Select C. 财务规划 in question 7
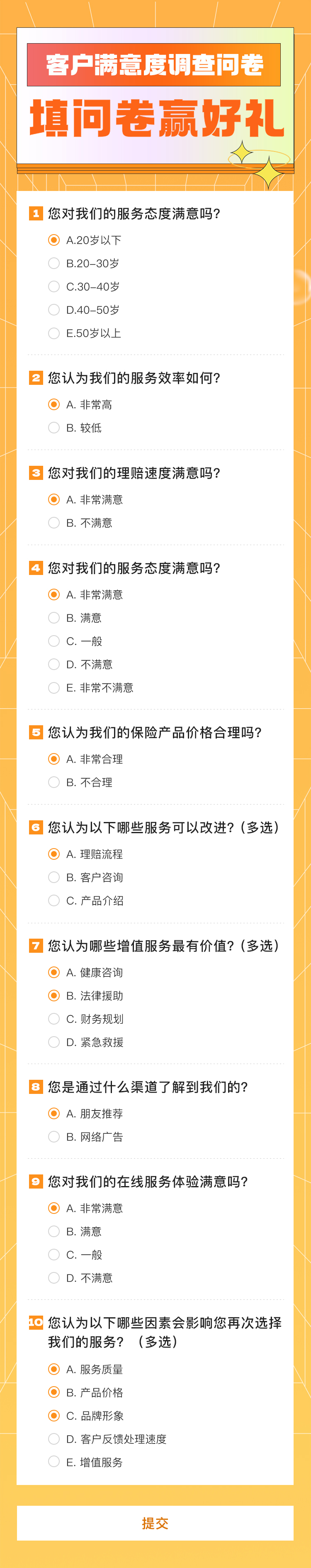The height and width of the screenshot is (1568, 311). (54, 1018)
